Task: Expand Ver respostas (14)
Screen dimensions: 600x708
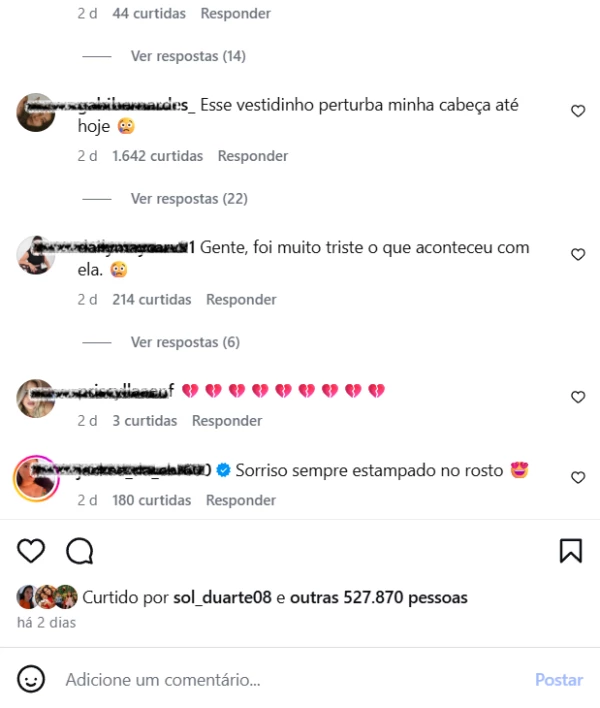Action: point(188,56)
